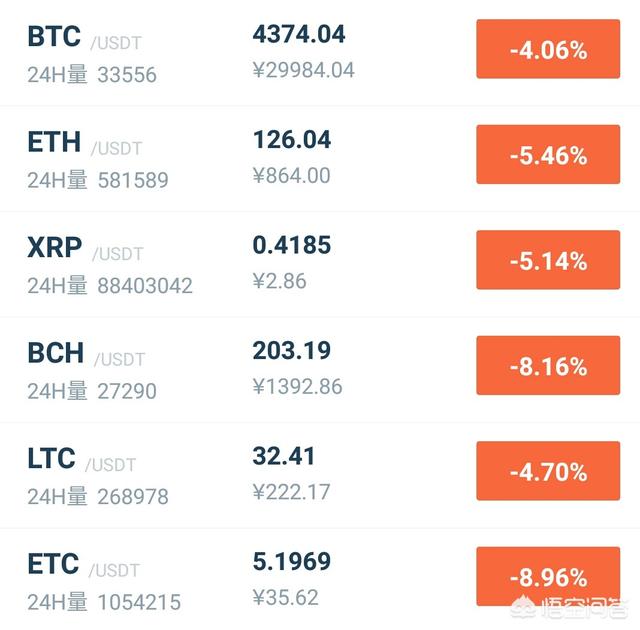Tap the -5.14% change button for XRP
The height and width of the screenshot is (630, 640).
coord(547,261)
